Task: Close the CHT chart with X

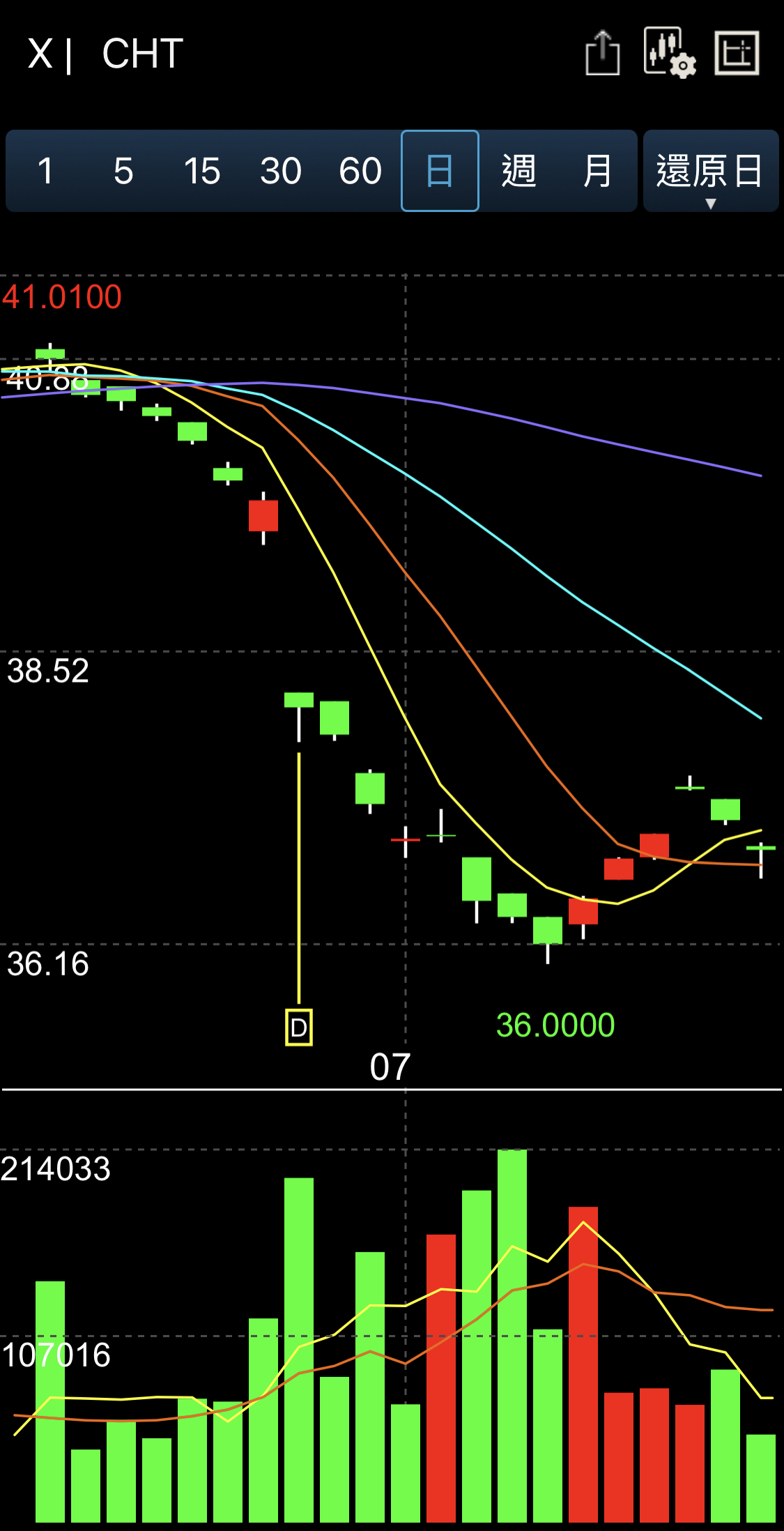Action: (x=40, y=54)
